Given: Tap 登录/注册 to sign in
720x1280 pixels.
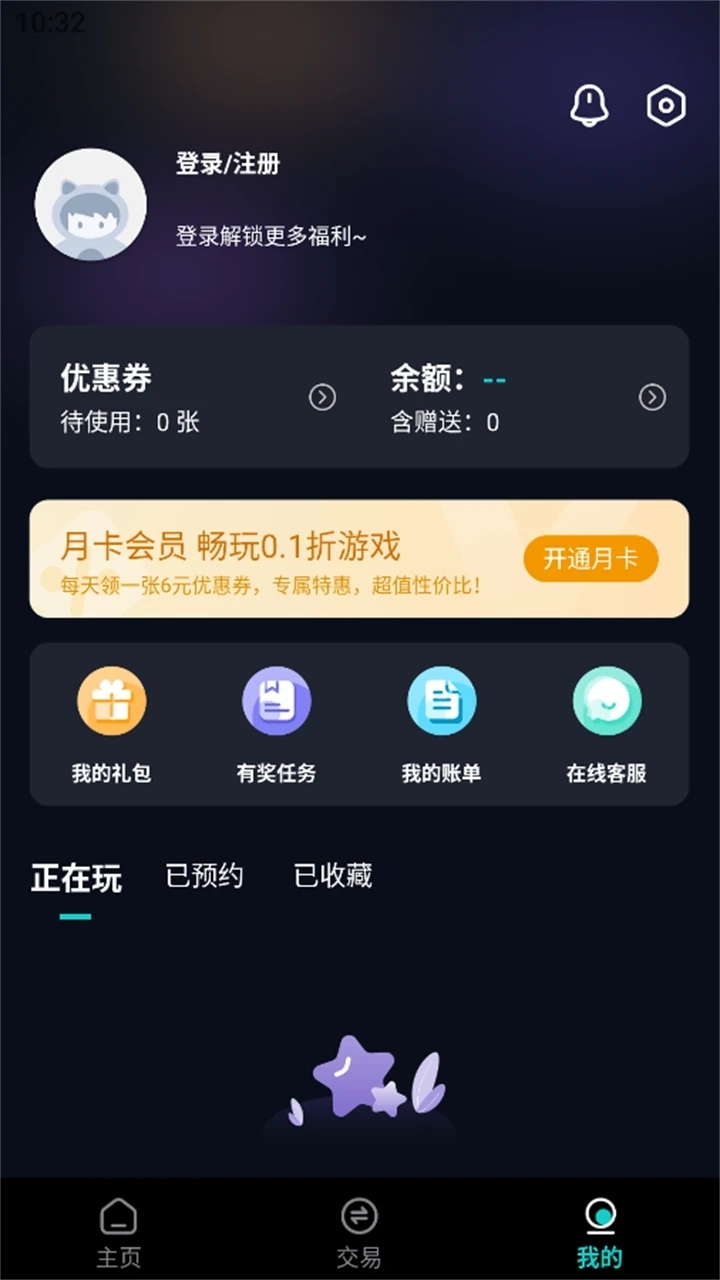Looking at the screenshot, I should pyautogui.click(x=225, y=166).
